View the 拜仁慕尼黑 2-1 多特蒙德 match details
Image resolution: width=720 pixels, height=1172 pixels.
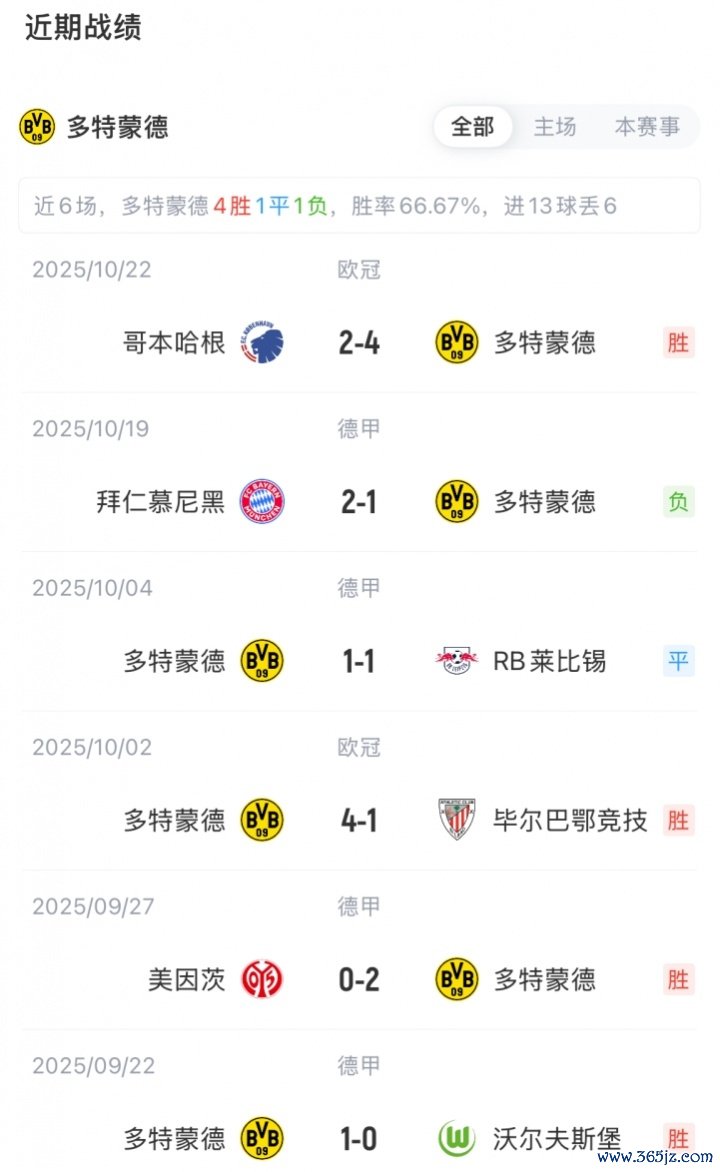point(359,502)
